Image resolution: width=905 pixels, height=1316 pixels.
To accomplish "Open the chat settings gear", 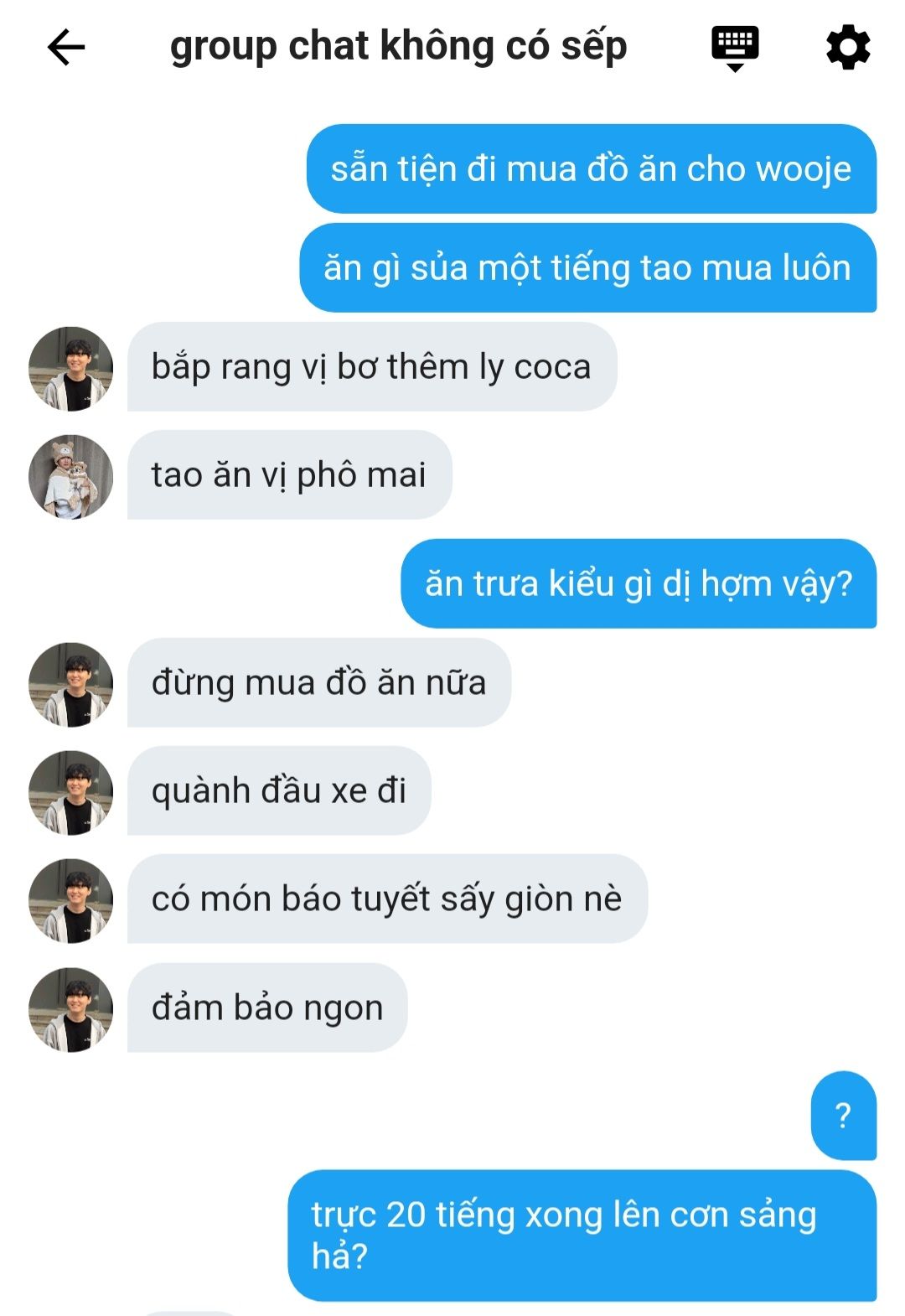I will coord(848,48).
